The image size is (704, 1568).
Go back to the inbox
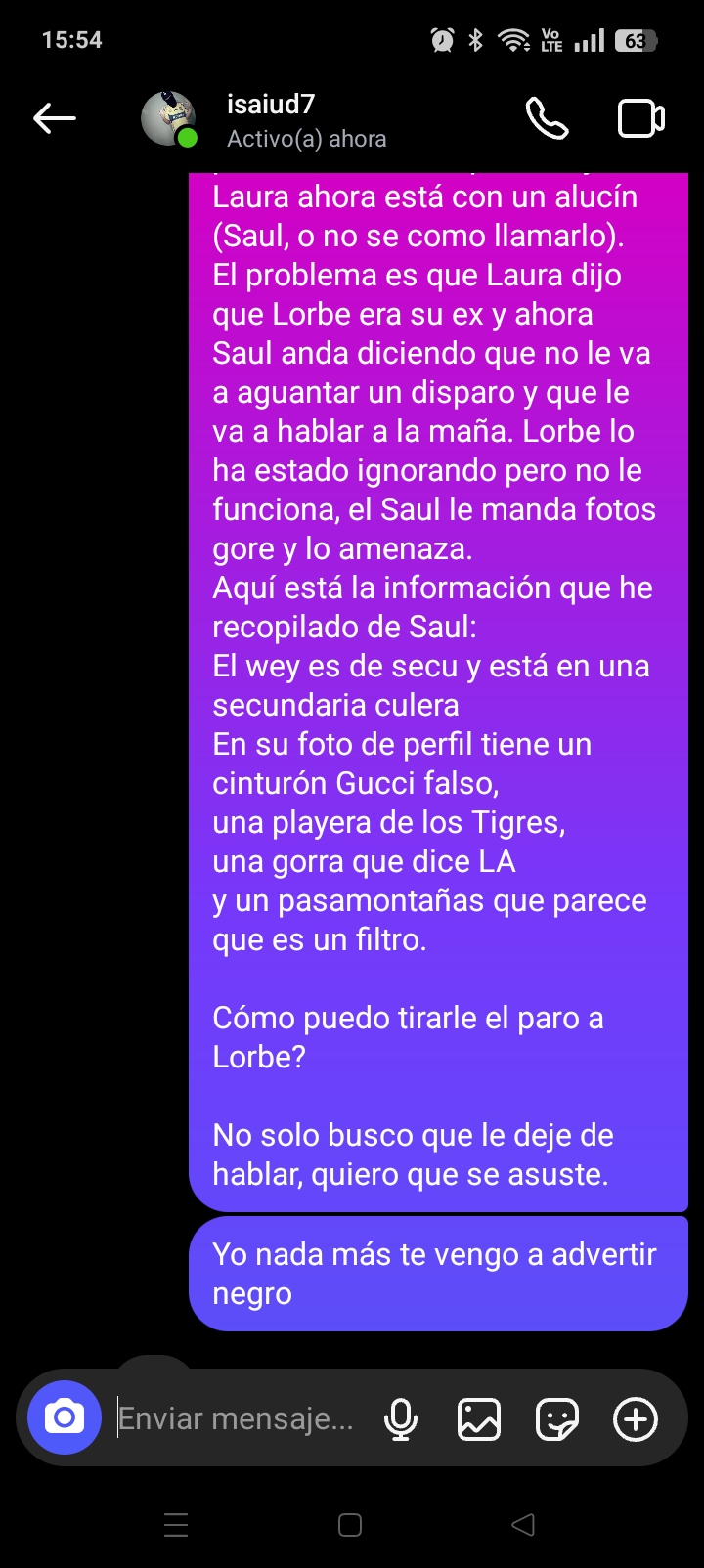(55, 119)
